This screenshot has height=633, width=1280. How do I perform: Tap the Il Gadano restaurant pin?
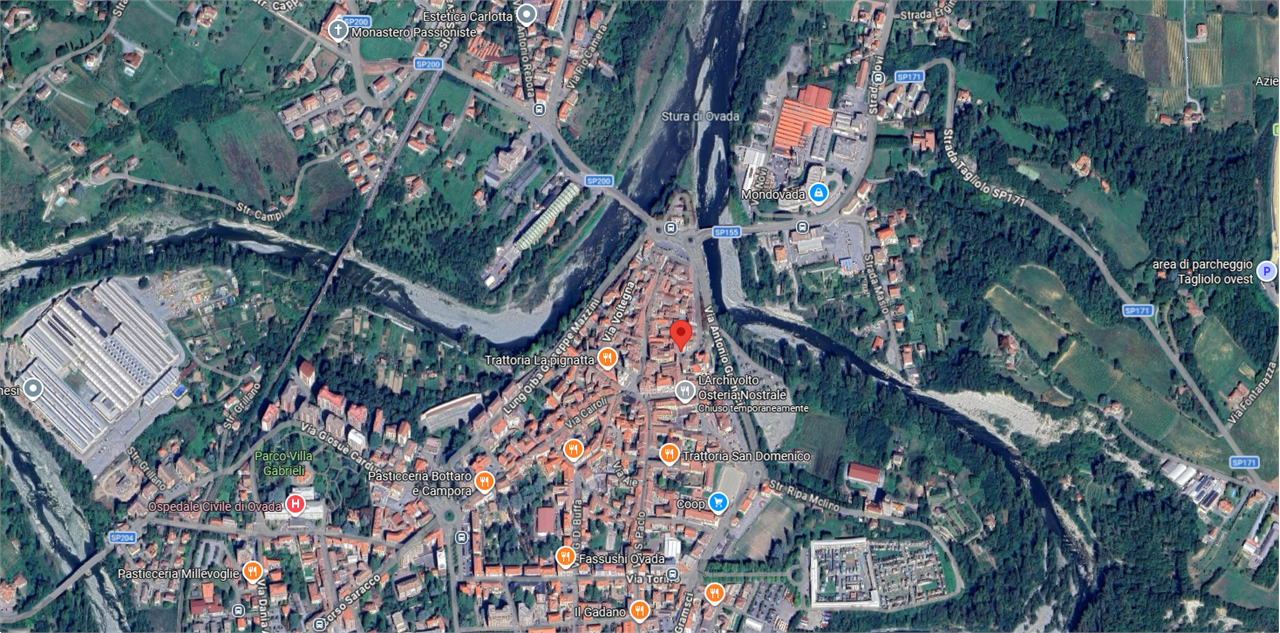click(x=639, y=610)
